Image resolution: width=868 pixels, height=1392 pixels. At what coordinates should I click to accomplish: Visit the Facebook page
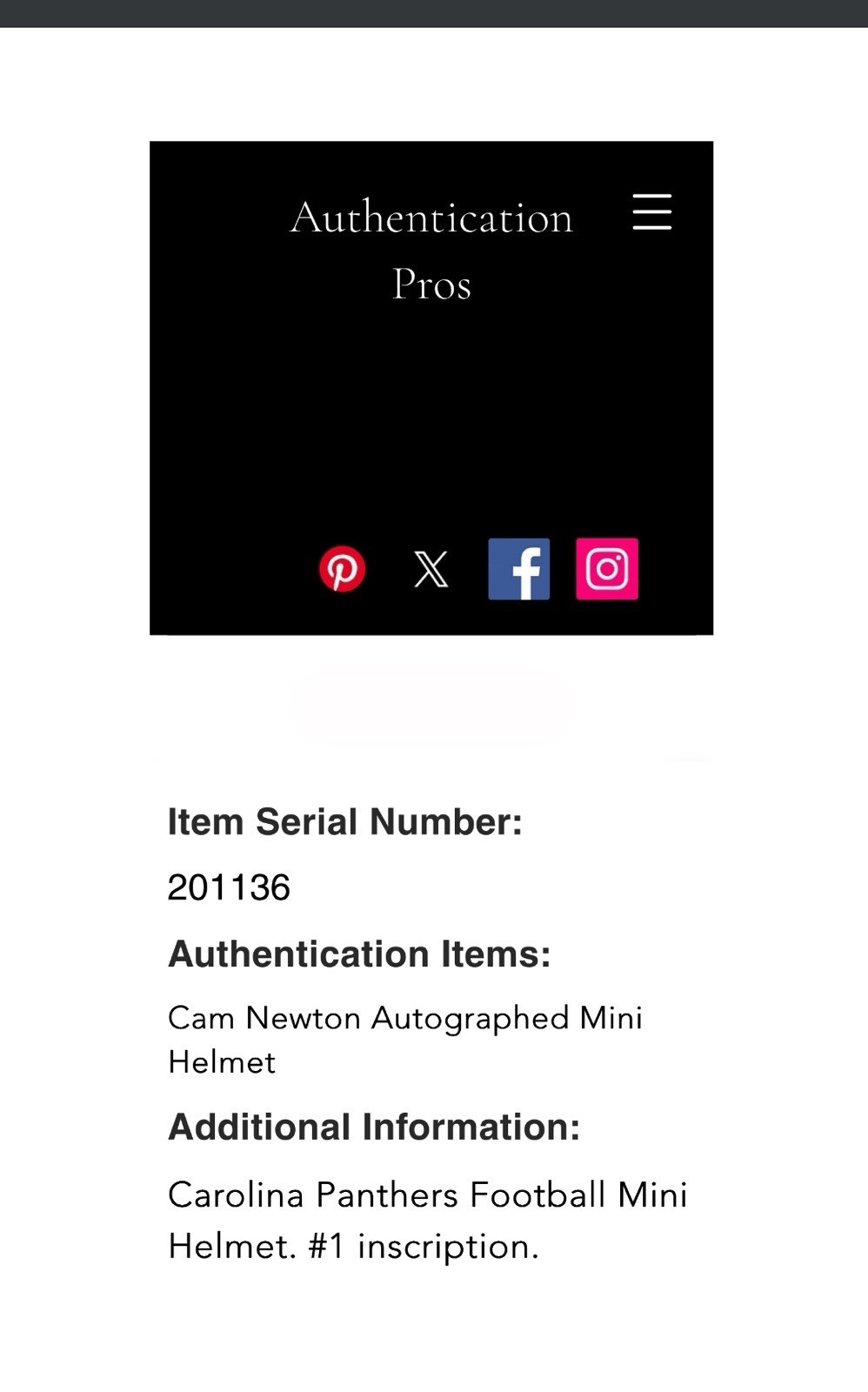519,569
